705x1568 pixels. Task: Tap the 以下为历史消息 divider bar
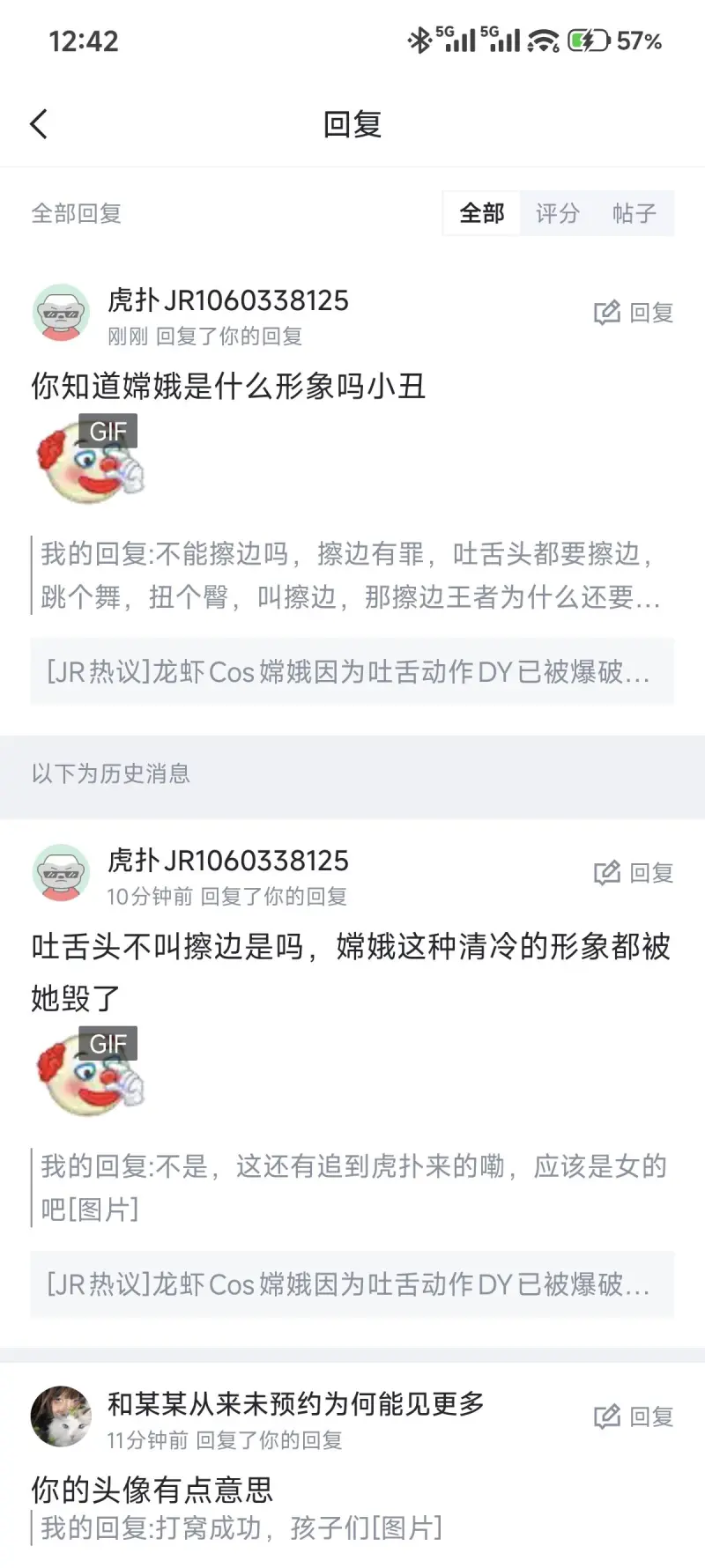[x=110, y=774]
